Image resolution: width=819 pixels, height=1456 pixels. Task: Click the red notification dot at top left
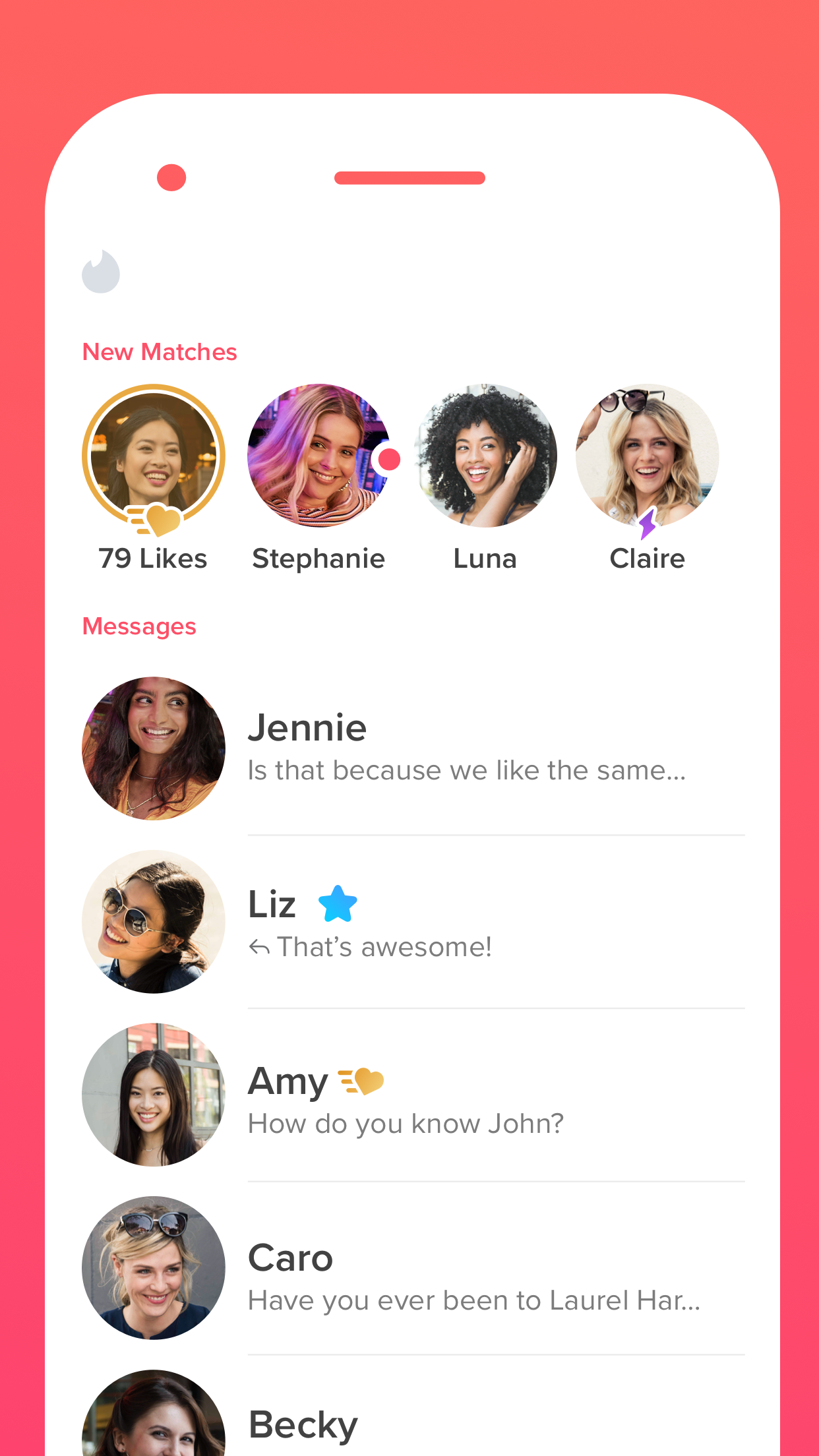point(171,175)
